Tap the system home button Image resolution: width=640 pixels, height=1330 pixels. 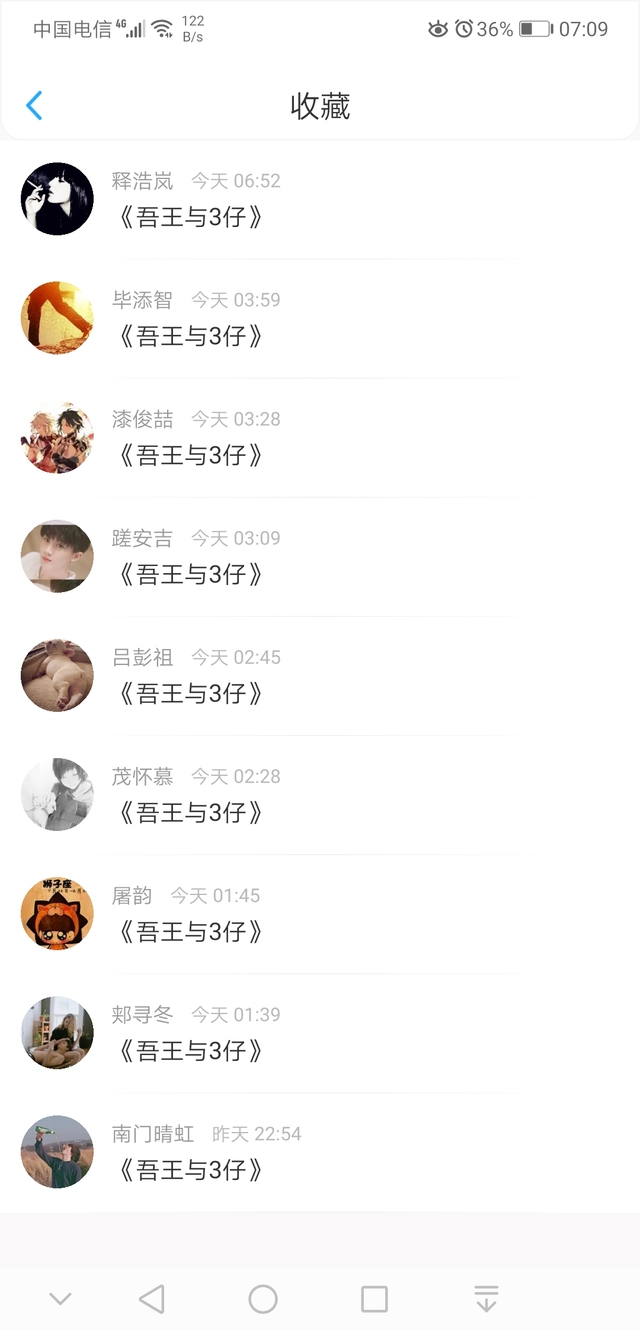click(x=263, y=1299)
